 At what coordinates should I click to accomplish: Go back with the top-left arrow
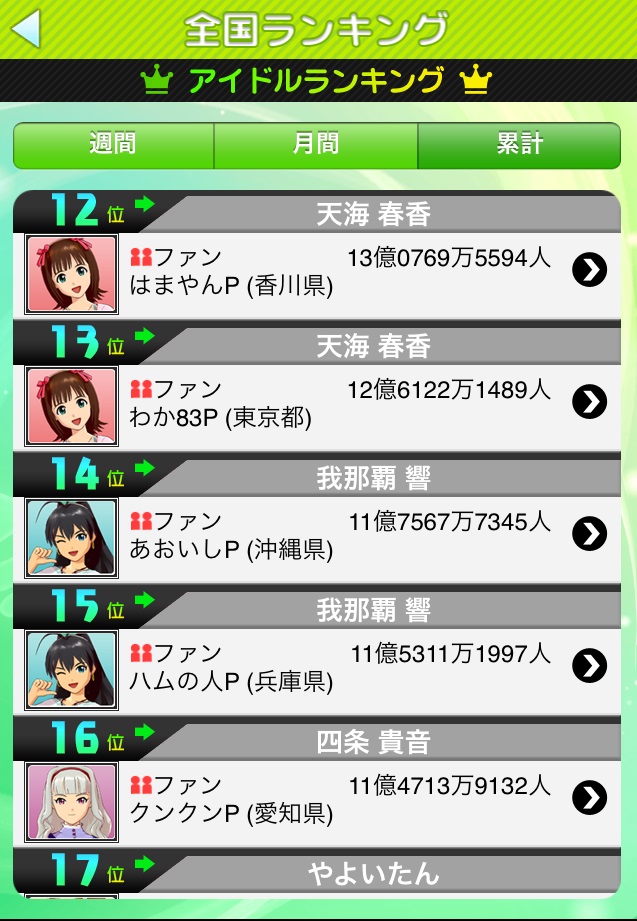(x=26, y=29)
